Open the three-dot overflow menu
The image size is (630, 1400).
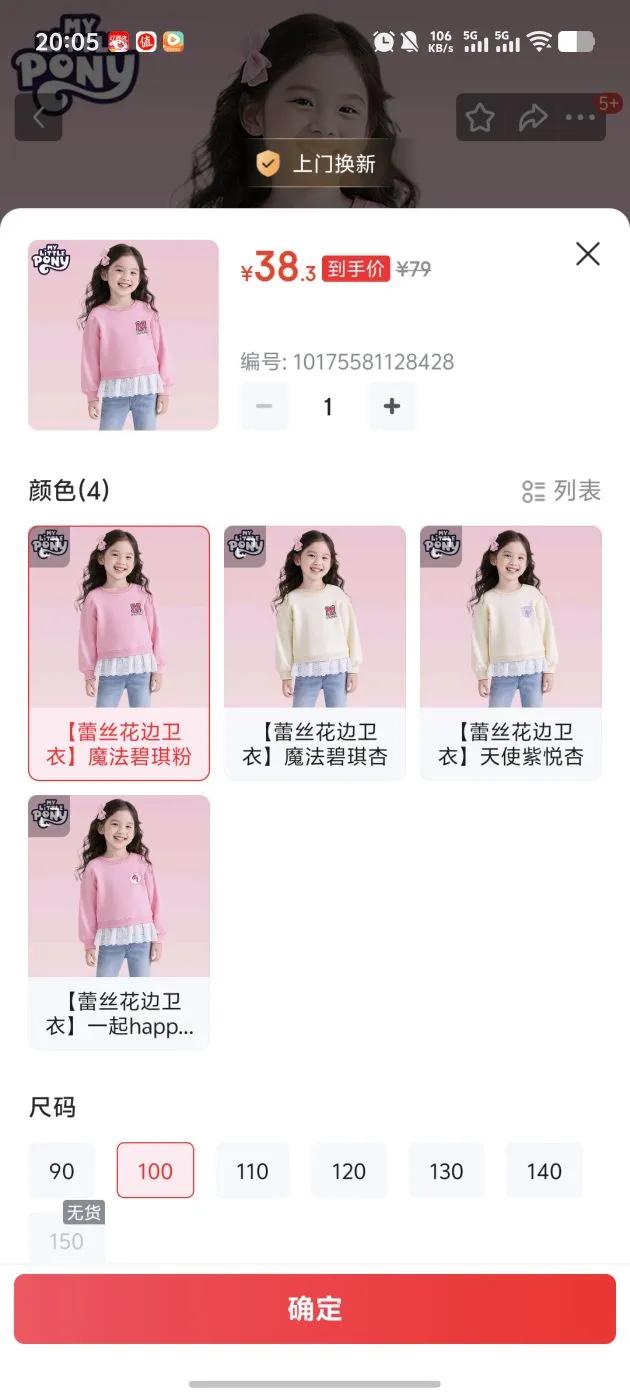click(x=580, y=118)
